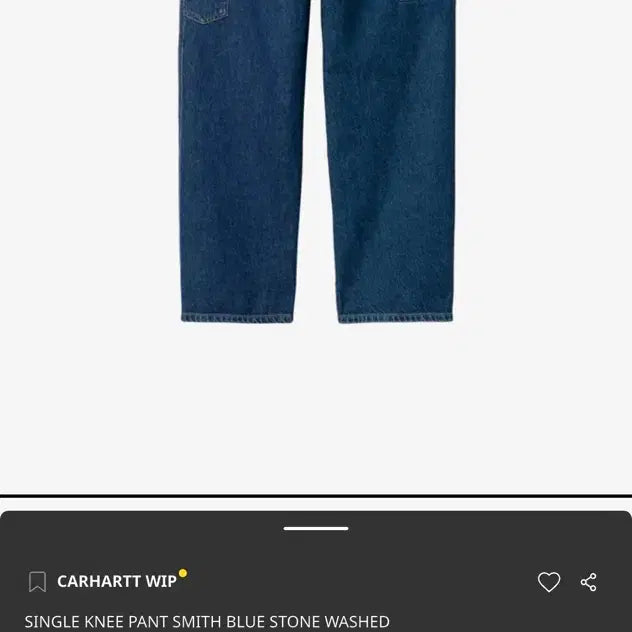Bookmark the CARHARTT WIP brand
This screenshot has width=632, height=632.
click(x=37, y=582)
